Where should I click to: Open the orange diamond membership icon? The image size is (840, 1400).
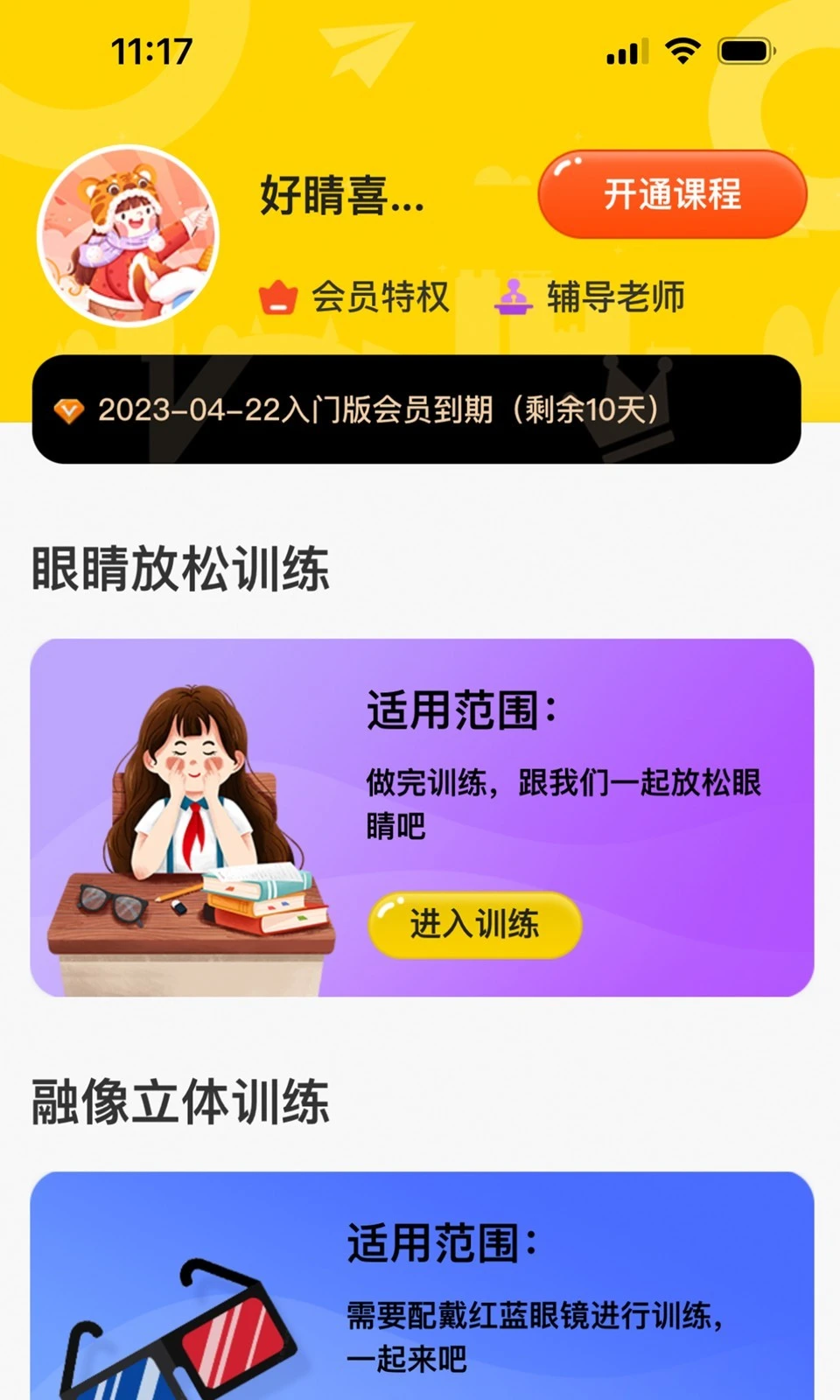coord(70,408)
